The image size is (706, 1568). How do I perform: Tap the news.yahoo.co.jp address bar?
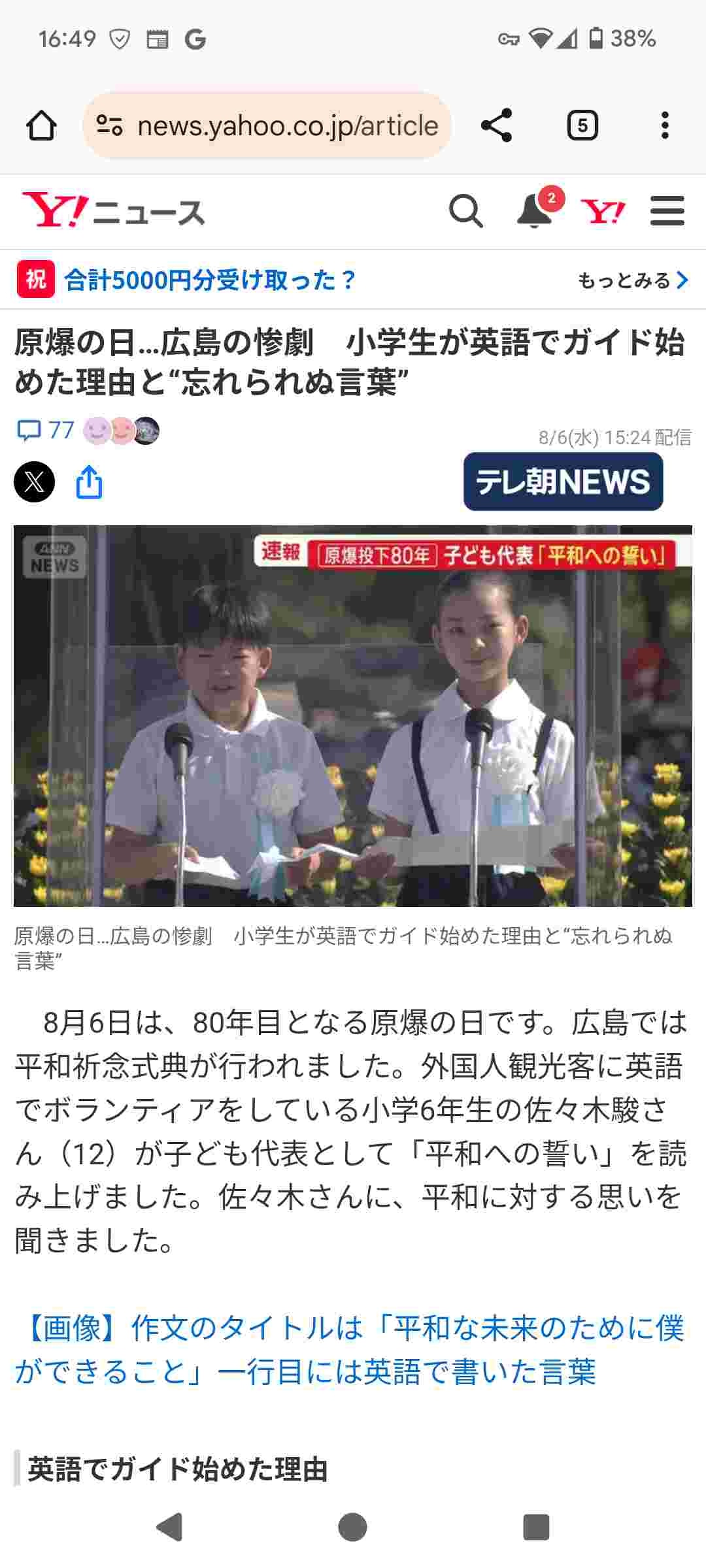(268, 125)
